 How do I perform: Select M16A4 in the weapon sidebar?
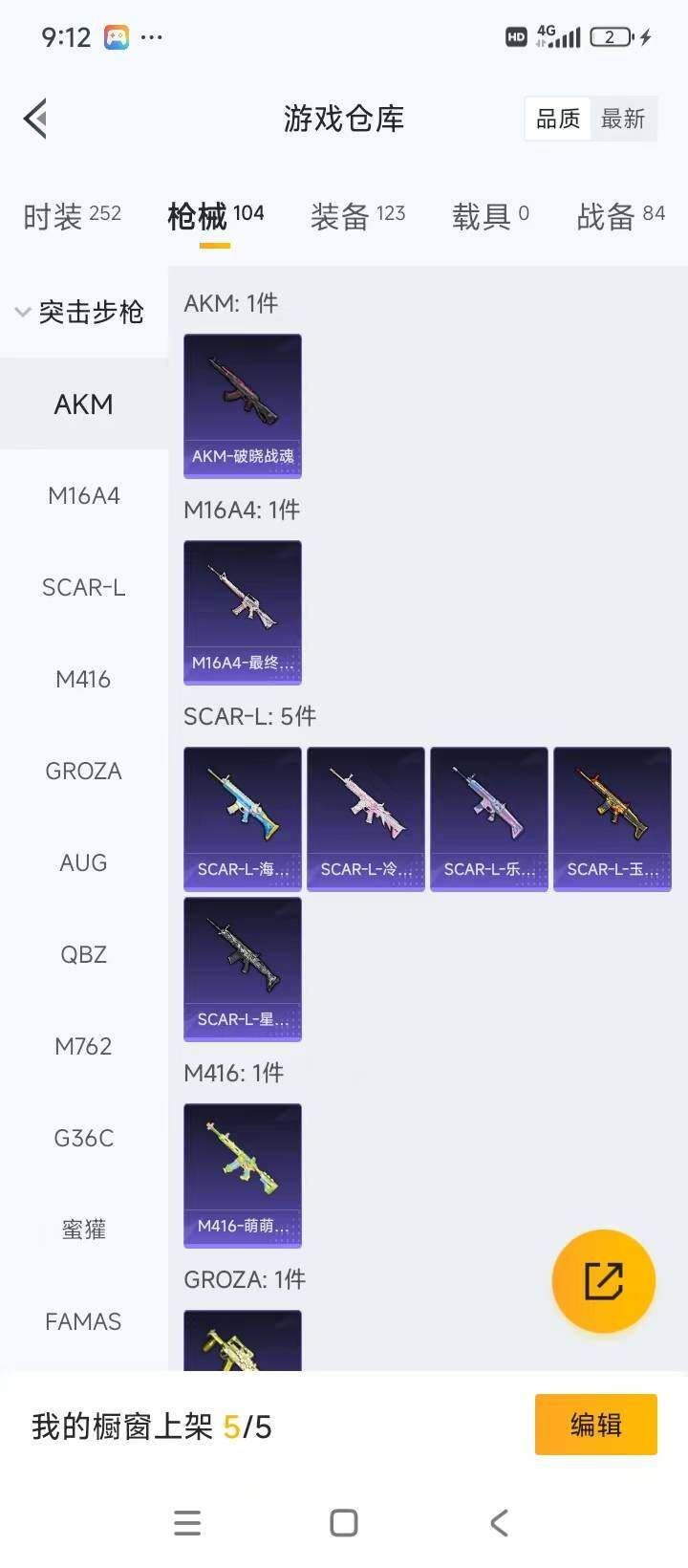tap(84, 495)
